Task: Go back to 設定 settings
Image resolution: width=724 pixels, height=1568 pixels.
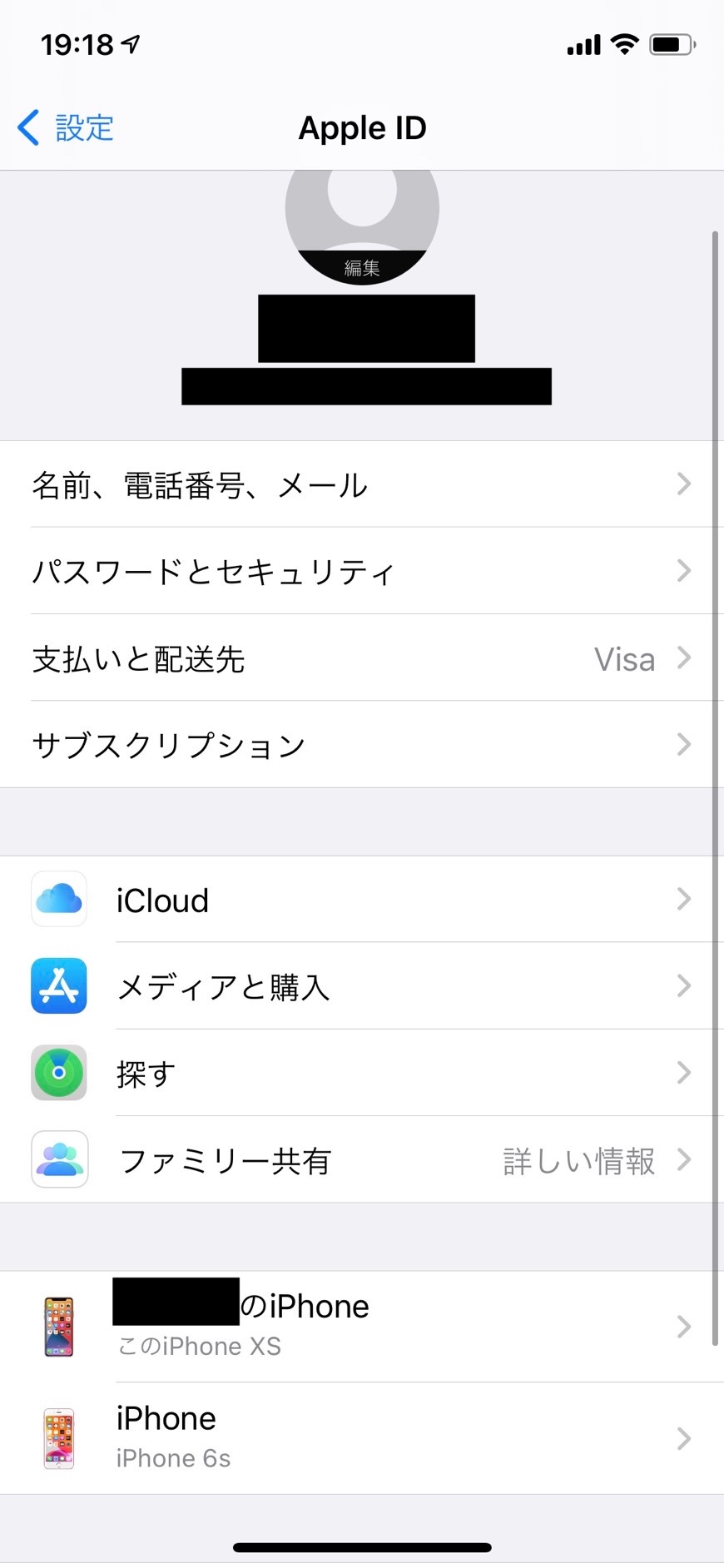Action: (67, 128)
